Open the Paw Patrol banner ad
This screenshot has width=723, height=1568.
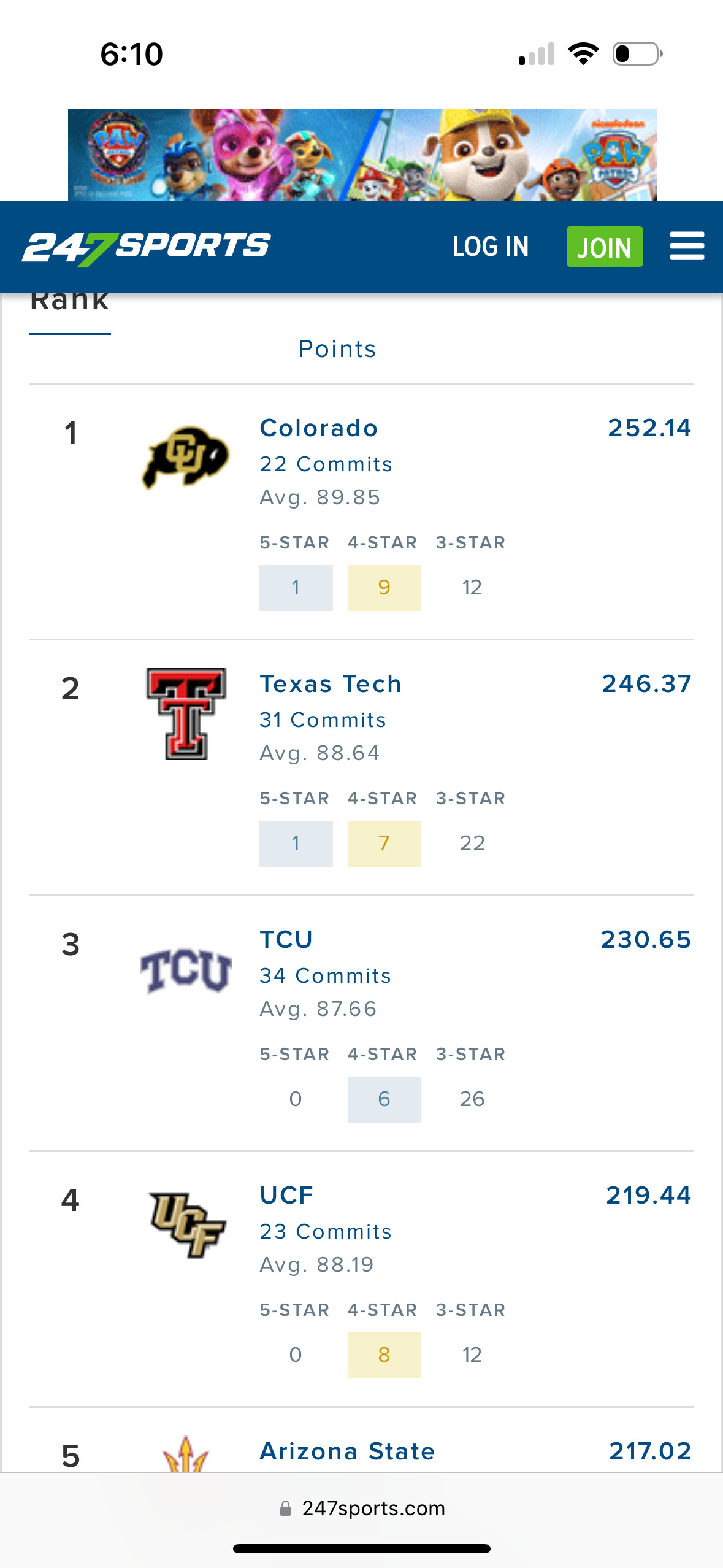click(x=362, y=155)
